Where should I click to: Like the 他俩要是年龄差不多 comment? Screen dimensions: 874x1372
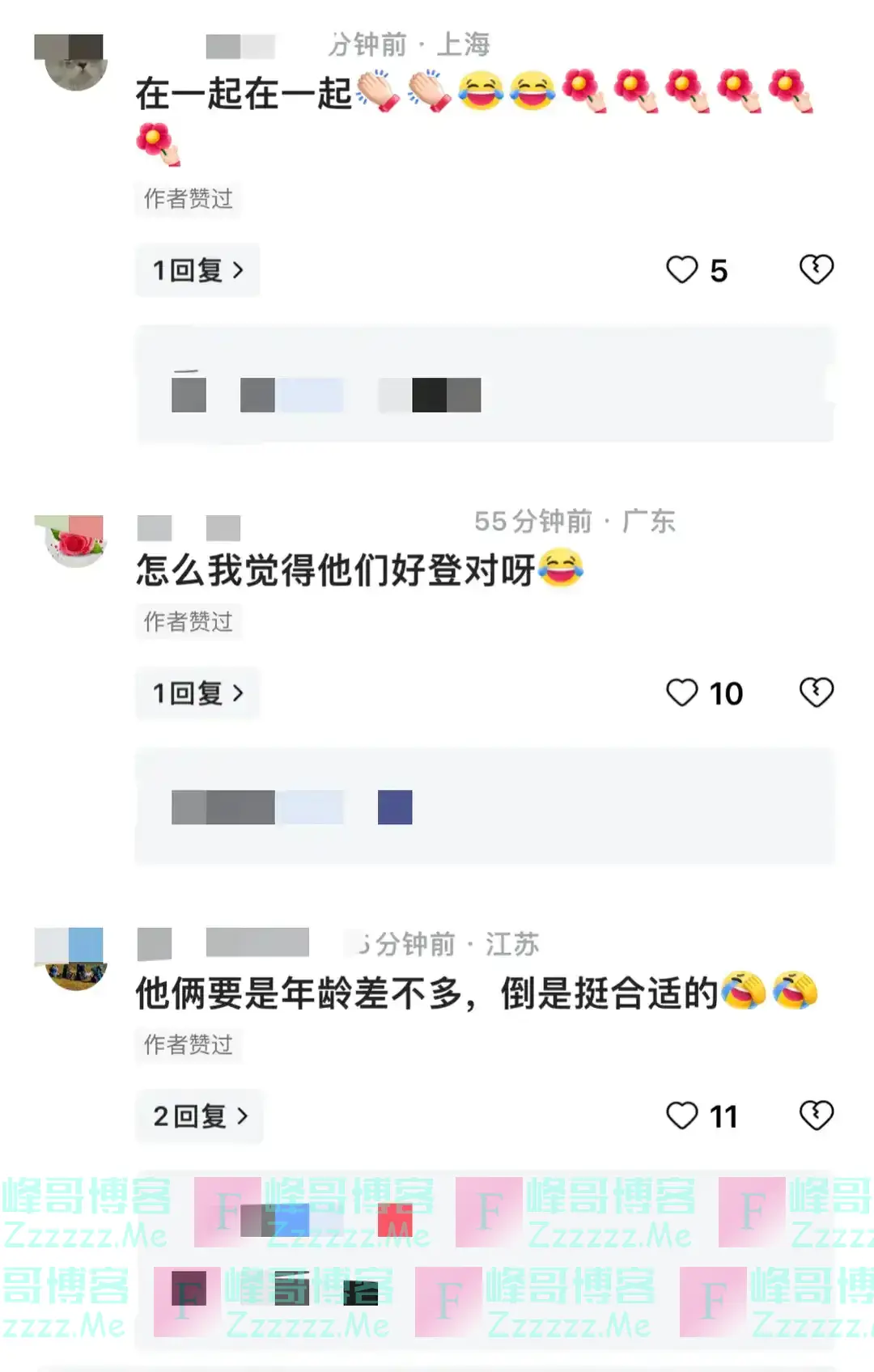[682, 1116]
